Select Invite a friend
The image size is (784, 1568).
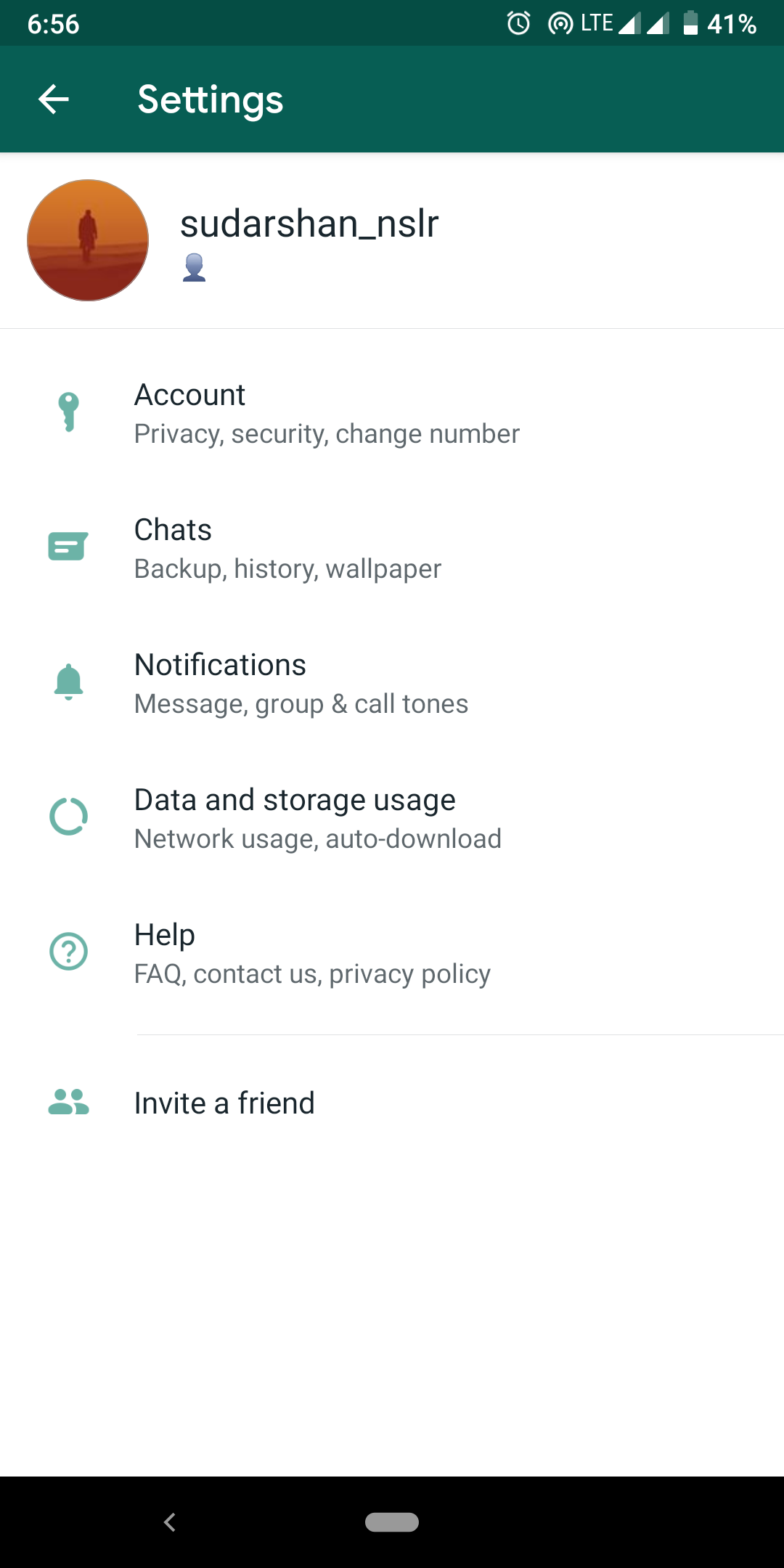click(x=392, y=1103)
